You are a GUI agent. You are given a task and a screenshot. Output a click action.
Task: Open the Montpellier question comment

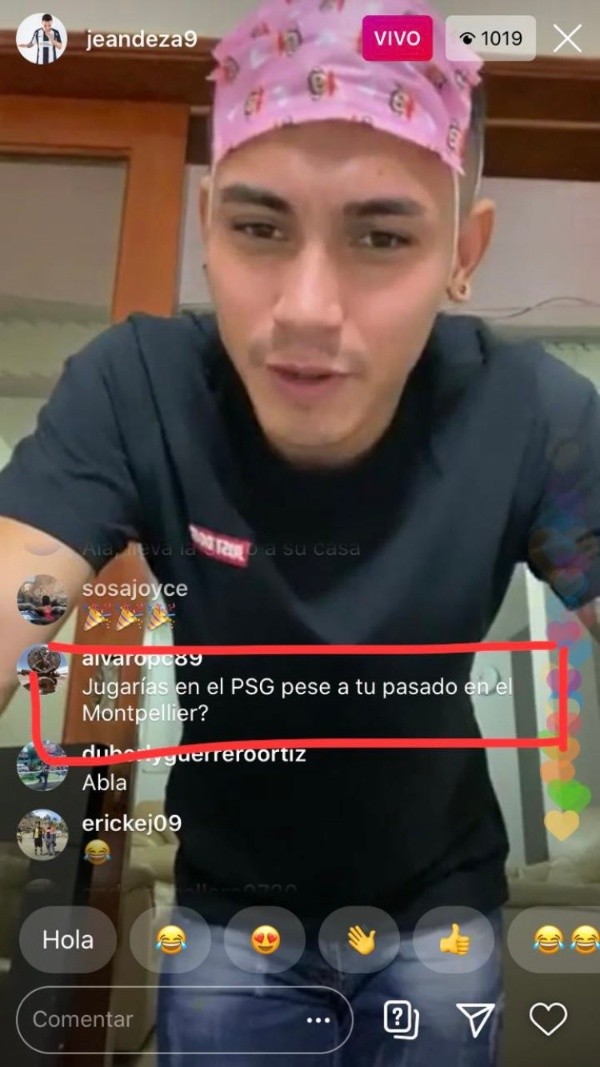pyautogui.click(x=297, y=702)
